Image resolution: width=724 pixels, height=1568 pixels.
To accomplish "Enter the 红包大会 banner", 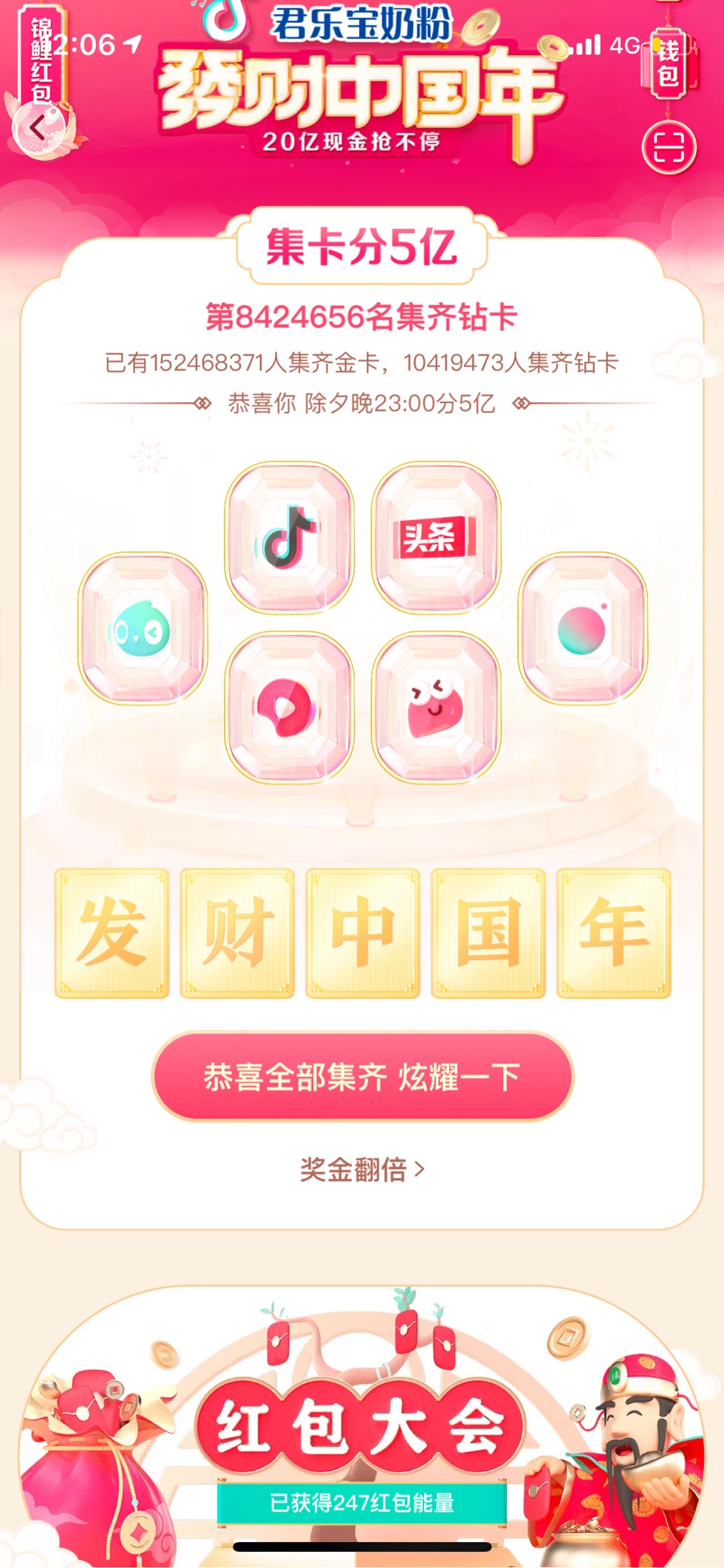I will pos(362,1425).
